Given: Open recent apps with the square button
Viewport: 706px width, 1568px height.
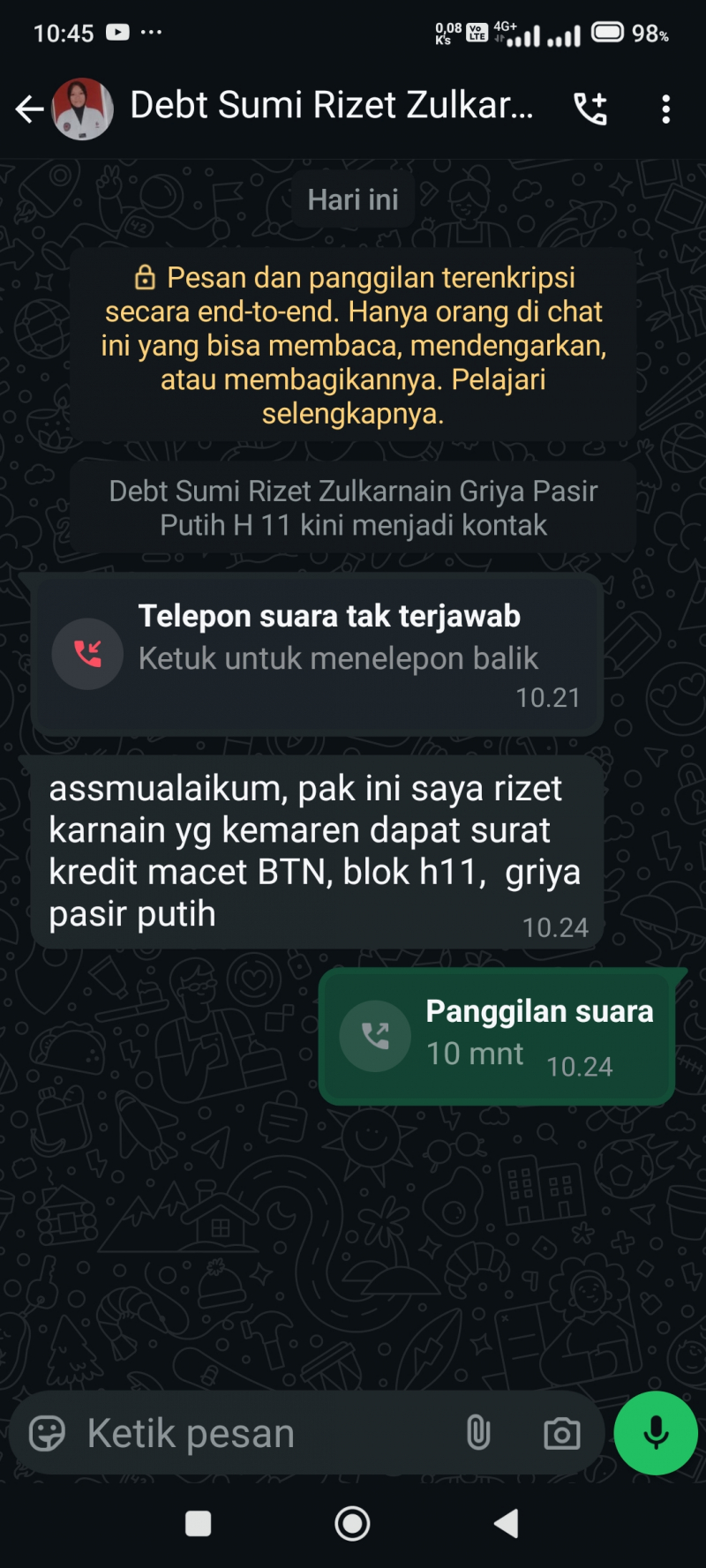Looking at the screenshot, I should click(198, 1524).
